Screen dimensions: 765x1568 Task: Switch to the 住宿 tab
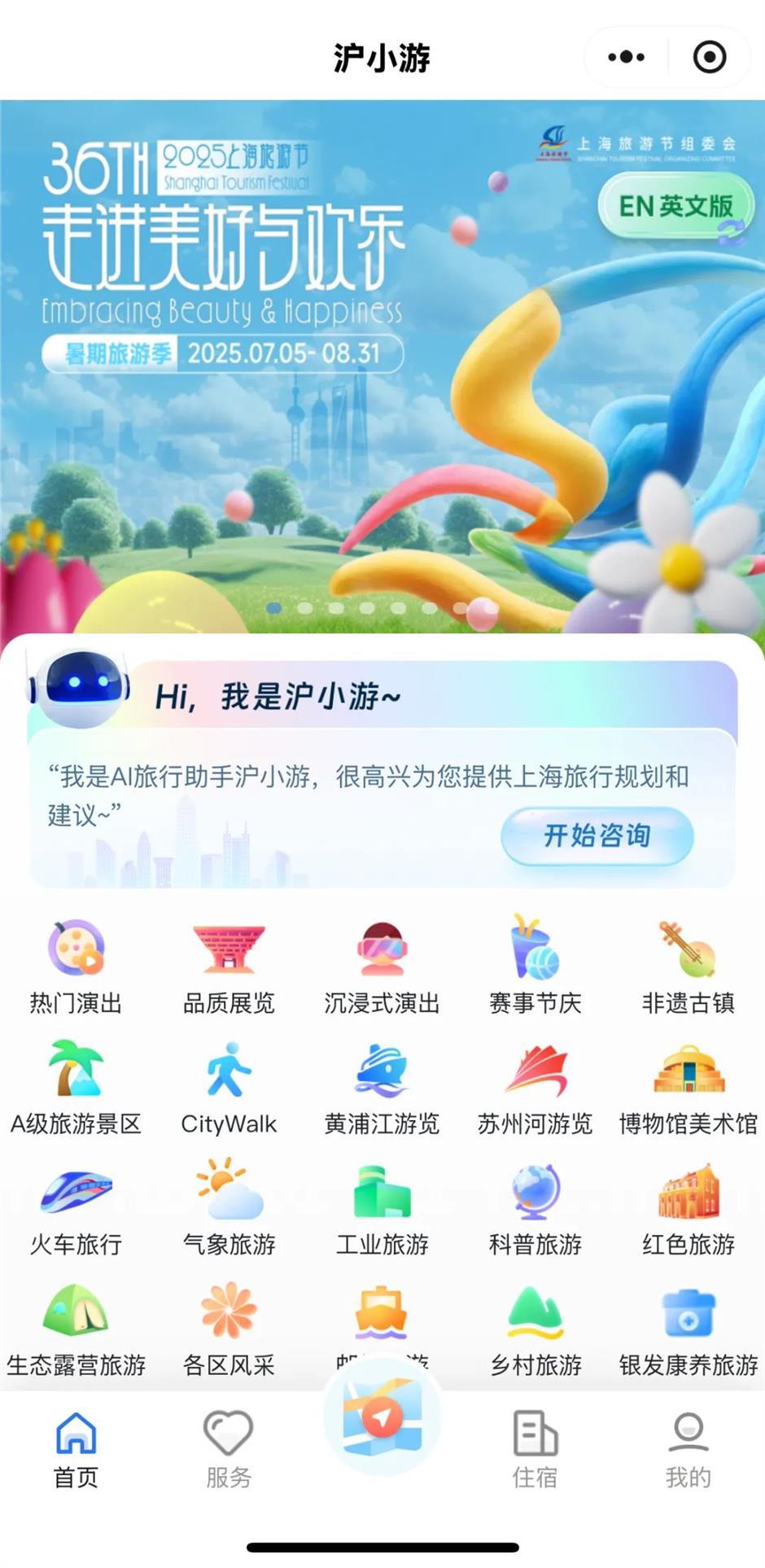click(535, 1450)
